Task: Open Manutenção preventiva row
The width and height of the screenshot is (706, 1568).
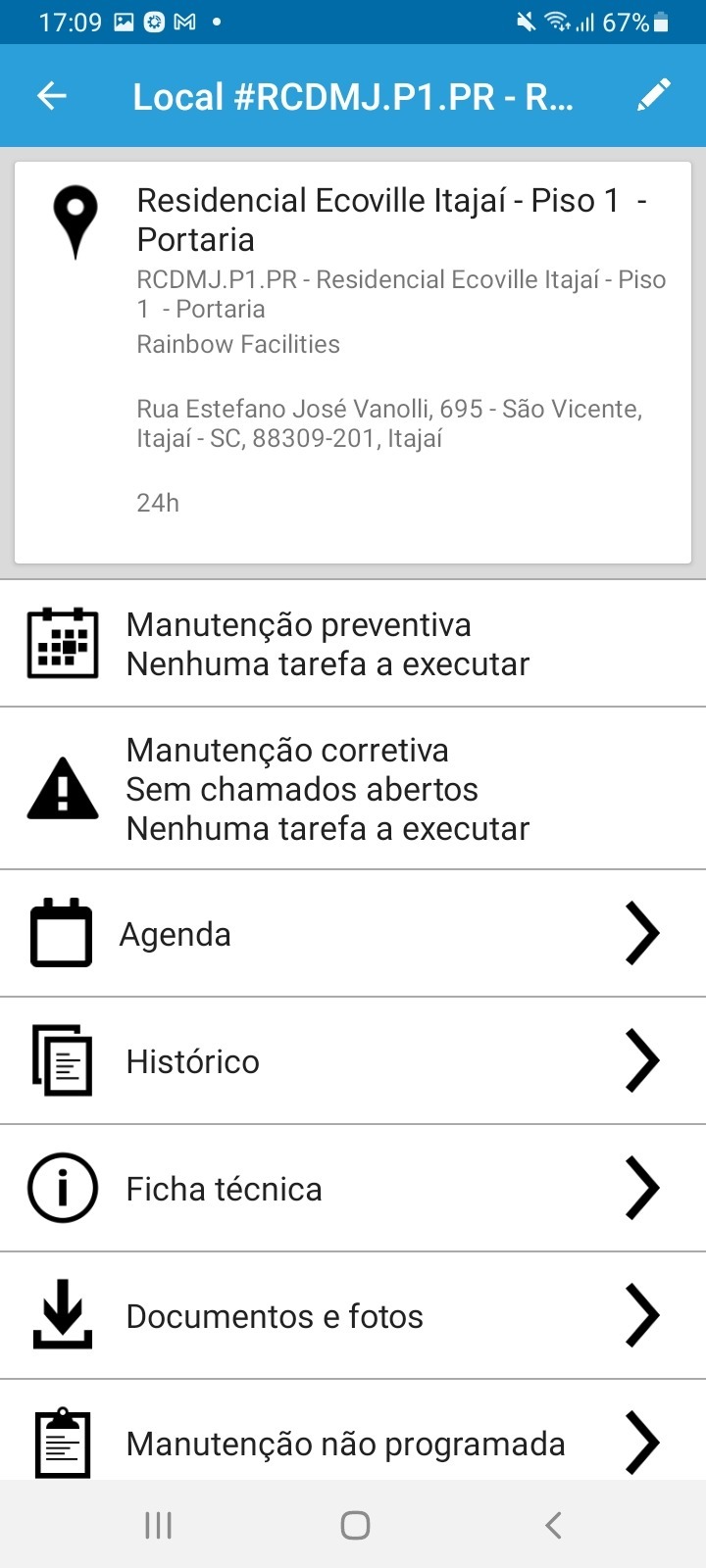Action: point(353,644)
